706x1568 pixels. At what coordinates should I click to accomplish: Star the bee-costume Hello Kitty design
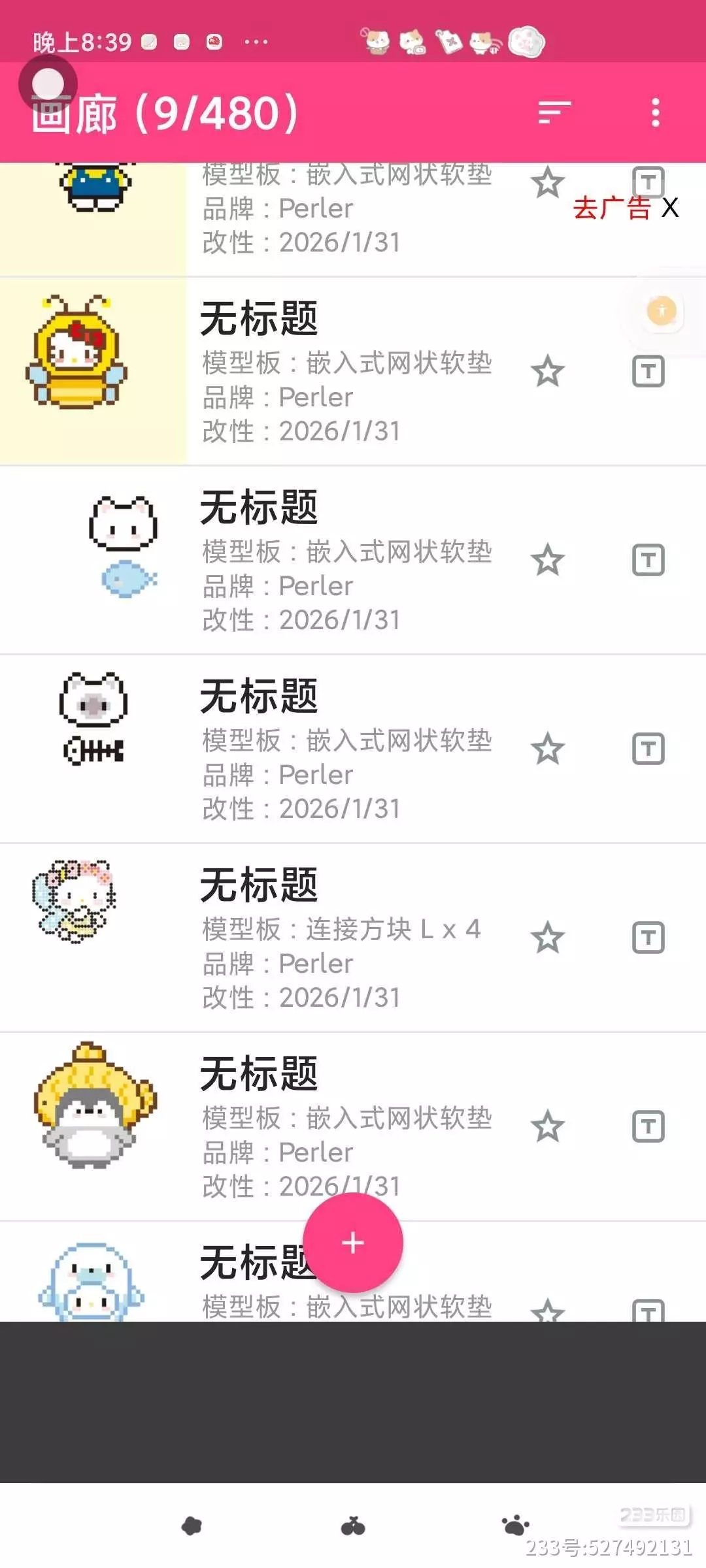coord(548,372)
